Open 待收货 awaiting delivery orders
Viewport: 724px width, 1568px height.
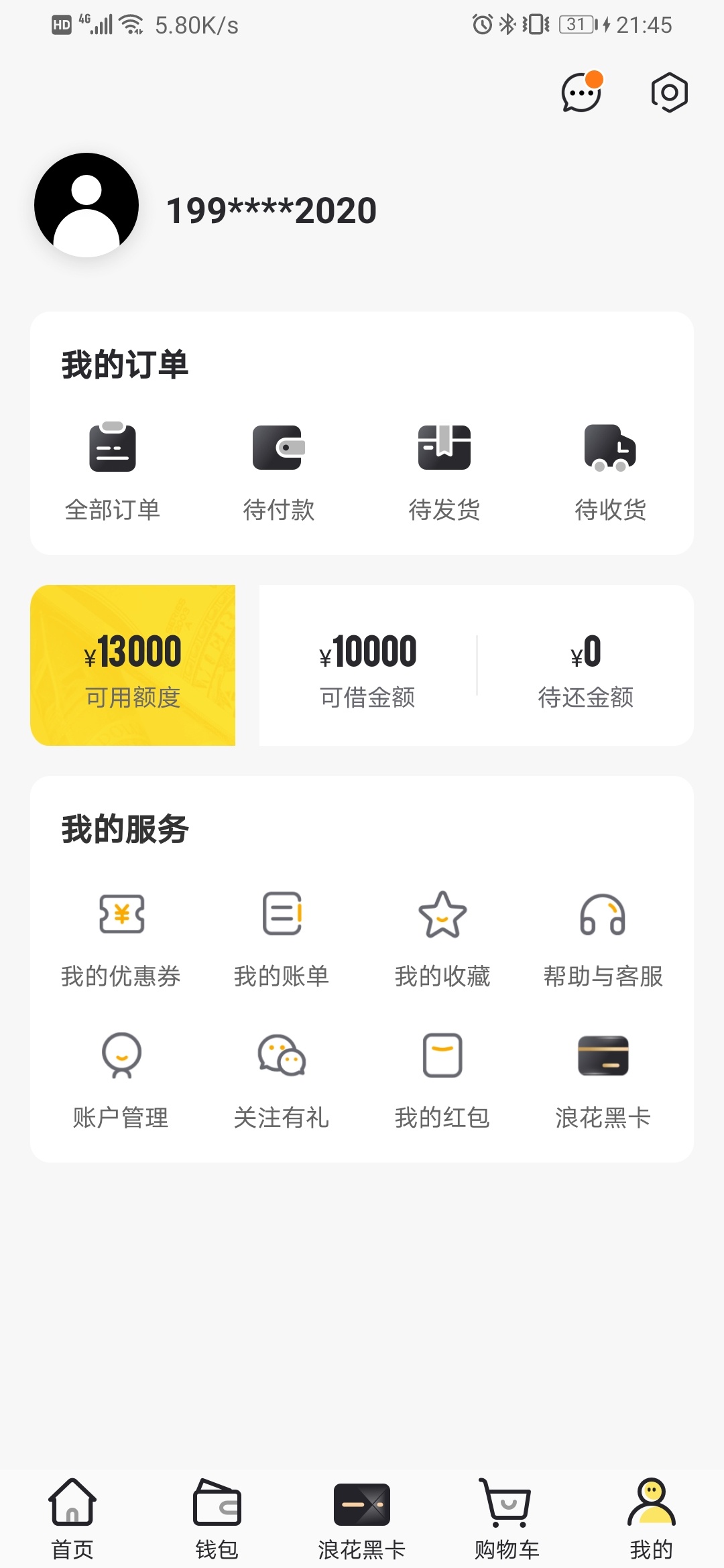click(610, 472)
